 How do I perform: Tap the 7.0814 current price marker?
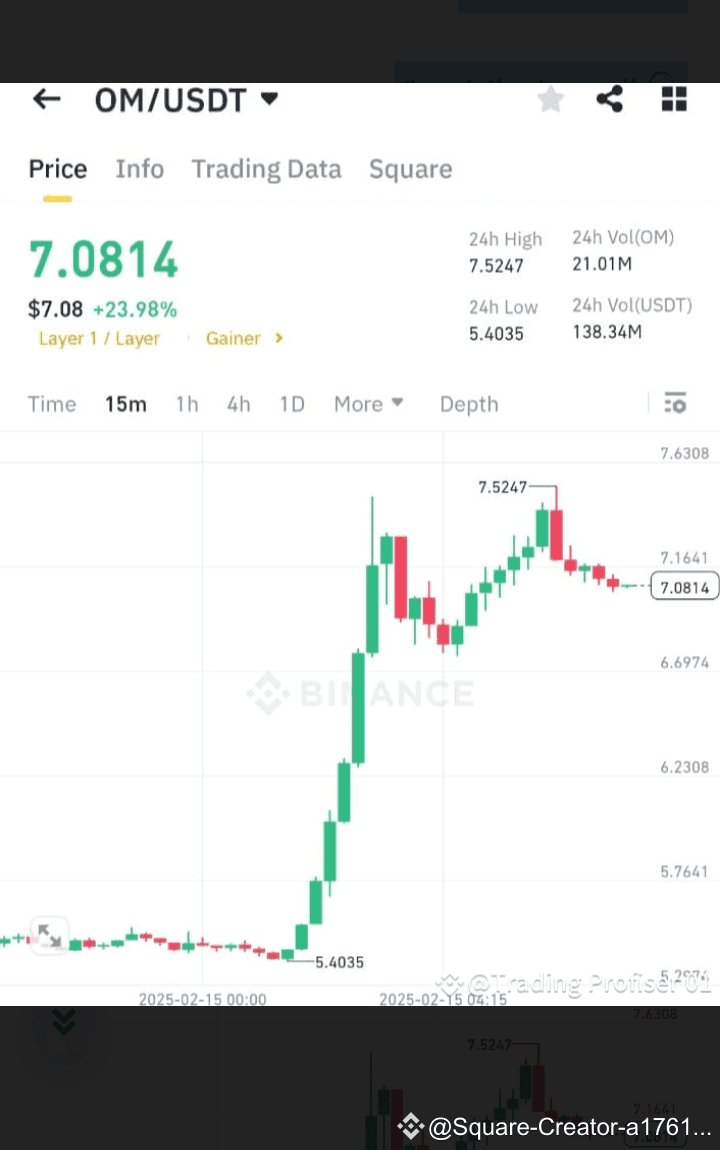click(x=683, y=586)
